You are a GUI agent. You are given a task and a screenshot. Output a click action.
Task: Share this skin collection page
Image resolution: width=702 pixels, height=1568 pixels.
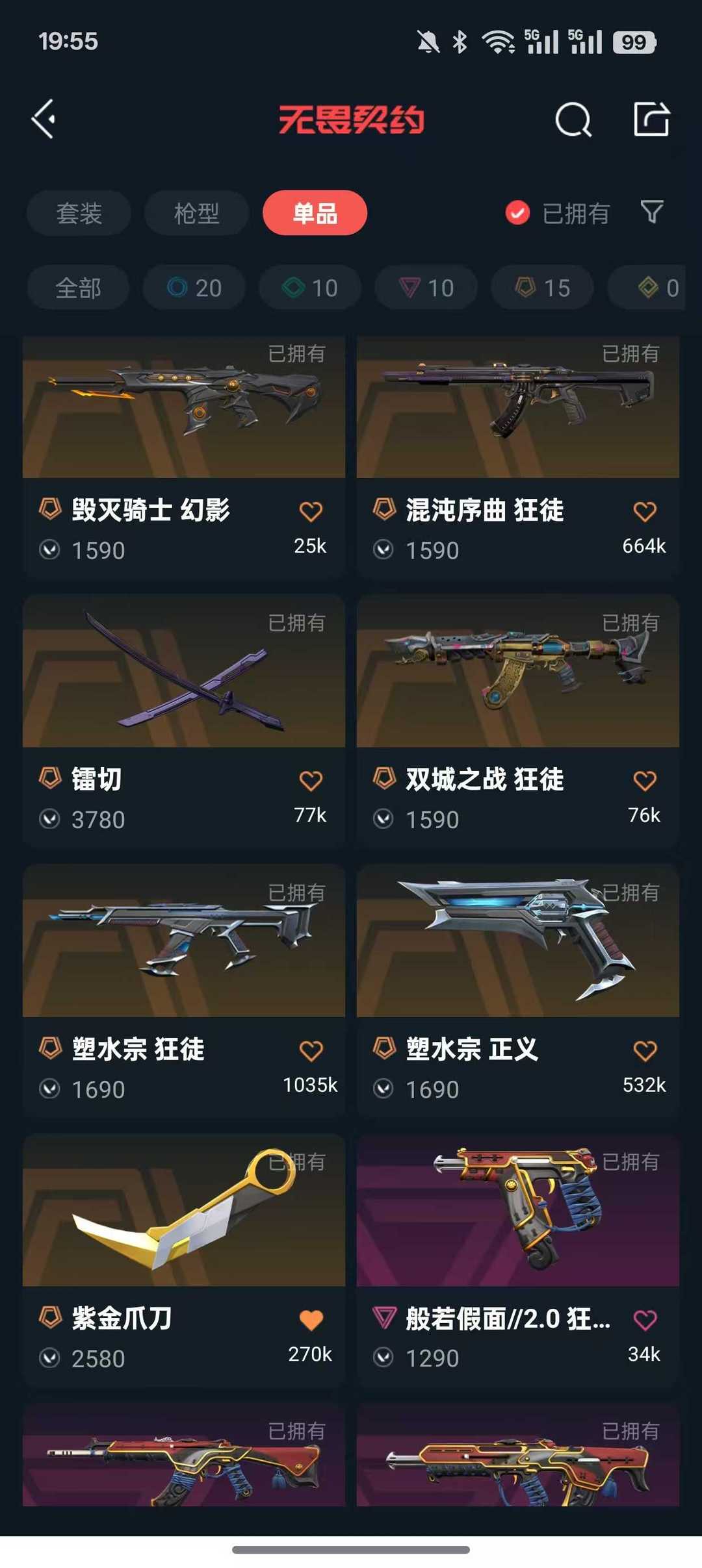(651, 120)
